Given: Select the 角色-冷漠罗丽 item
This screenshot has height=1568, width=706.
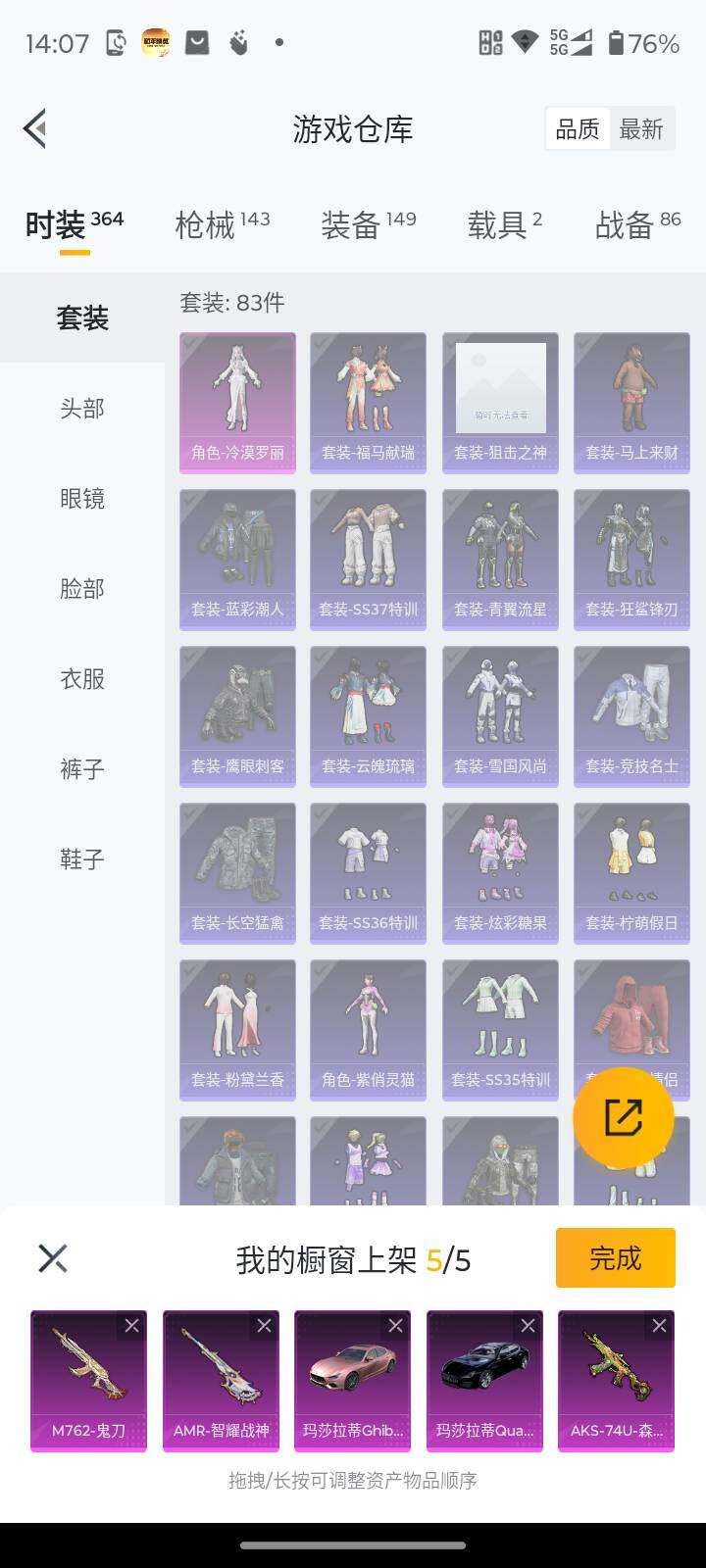Looking at the screenshot, I should coord(237,403).
